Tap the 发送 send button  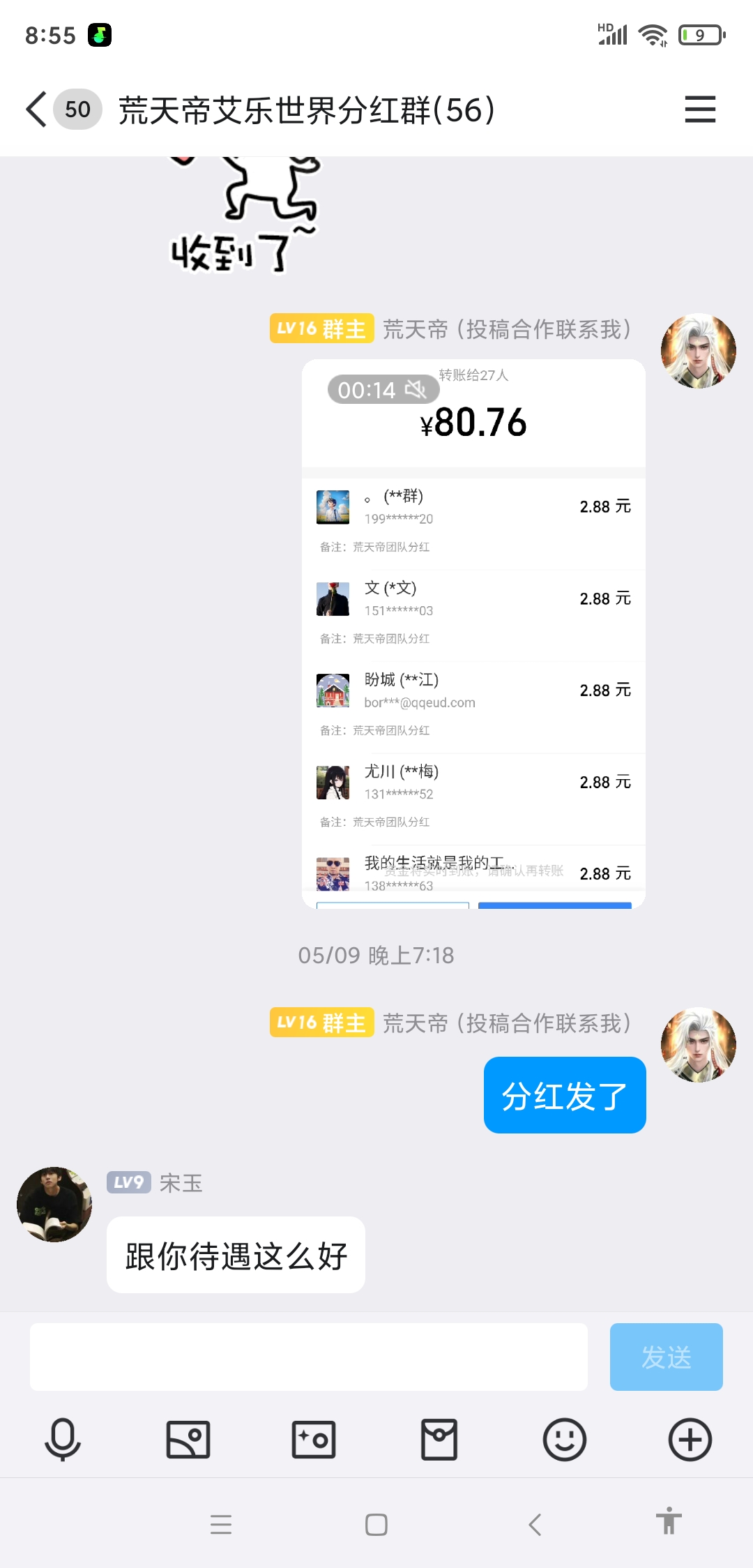click(x=666, y=1357)
